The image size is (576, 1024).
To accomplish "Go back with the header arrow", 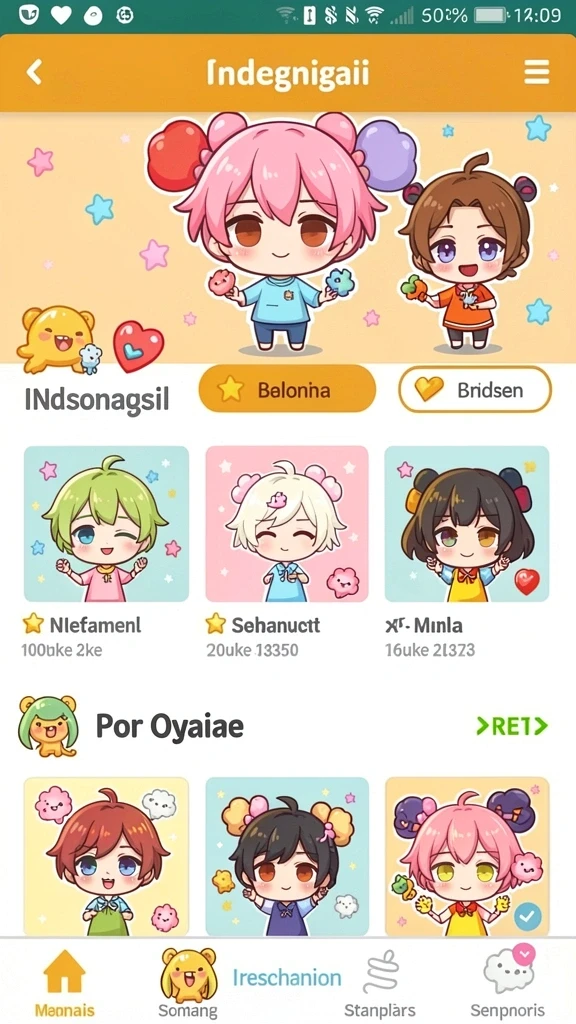I will (x=34, y=72).
